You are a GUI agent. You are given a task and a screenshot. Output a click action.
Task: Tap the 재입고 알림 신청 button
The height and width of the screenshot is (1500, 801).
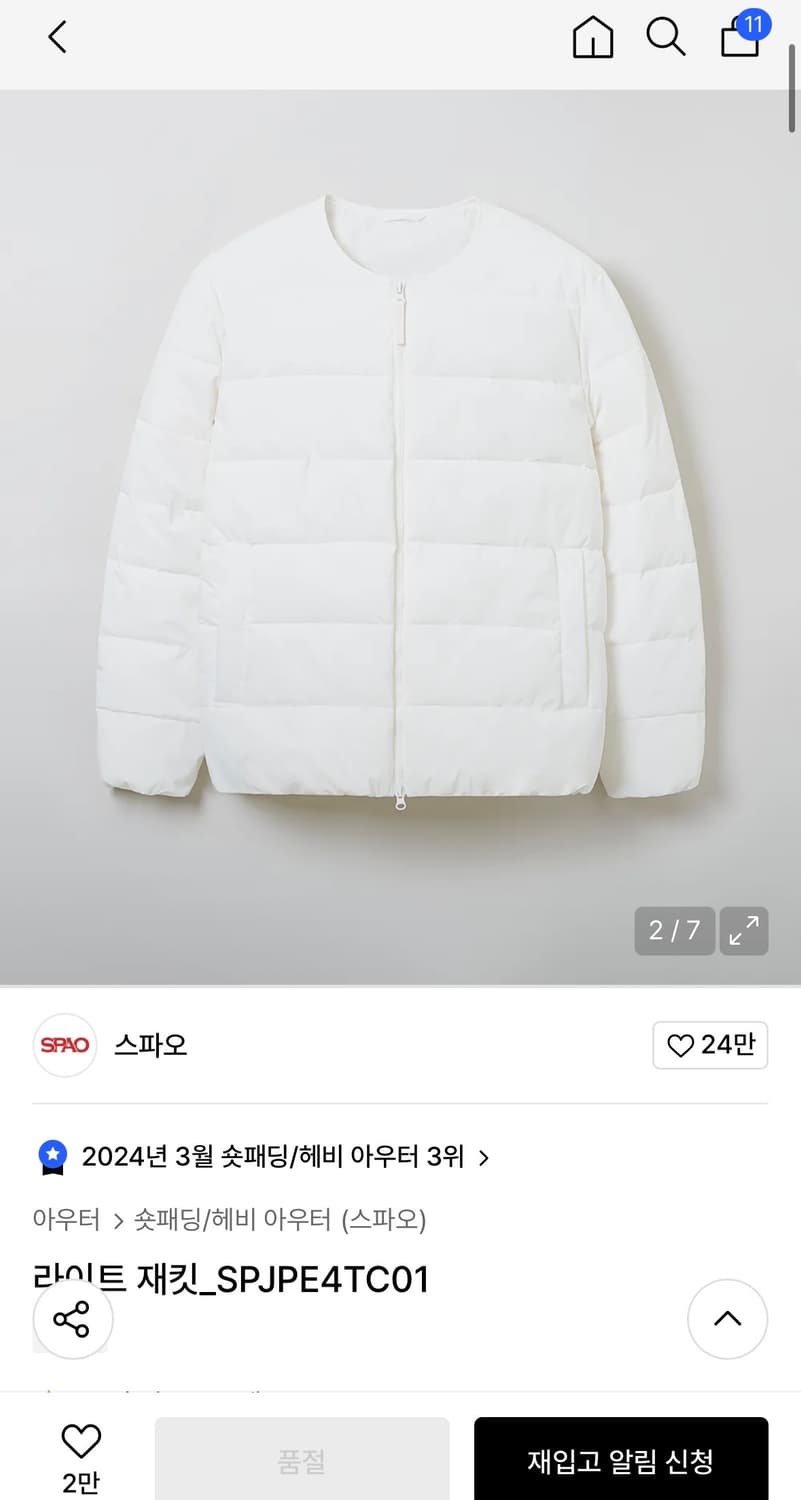click(x=620, y=1461)
